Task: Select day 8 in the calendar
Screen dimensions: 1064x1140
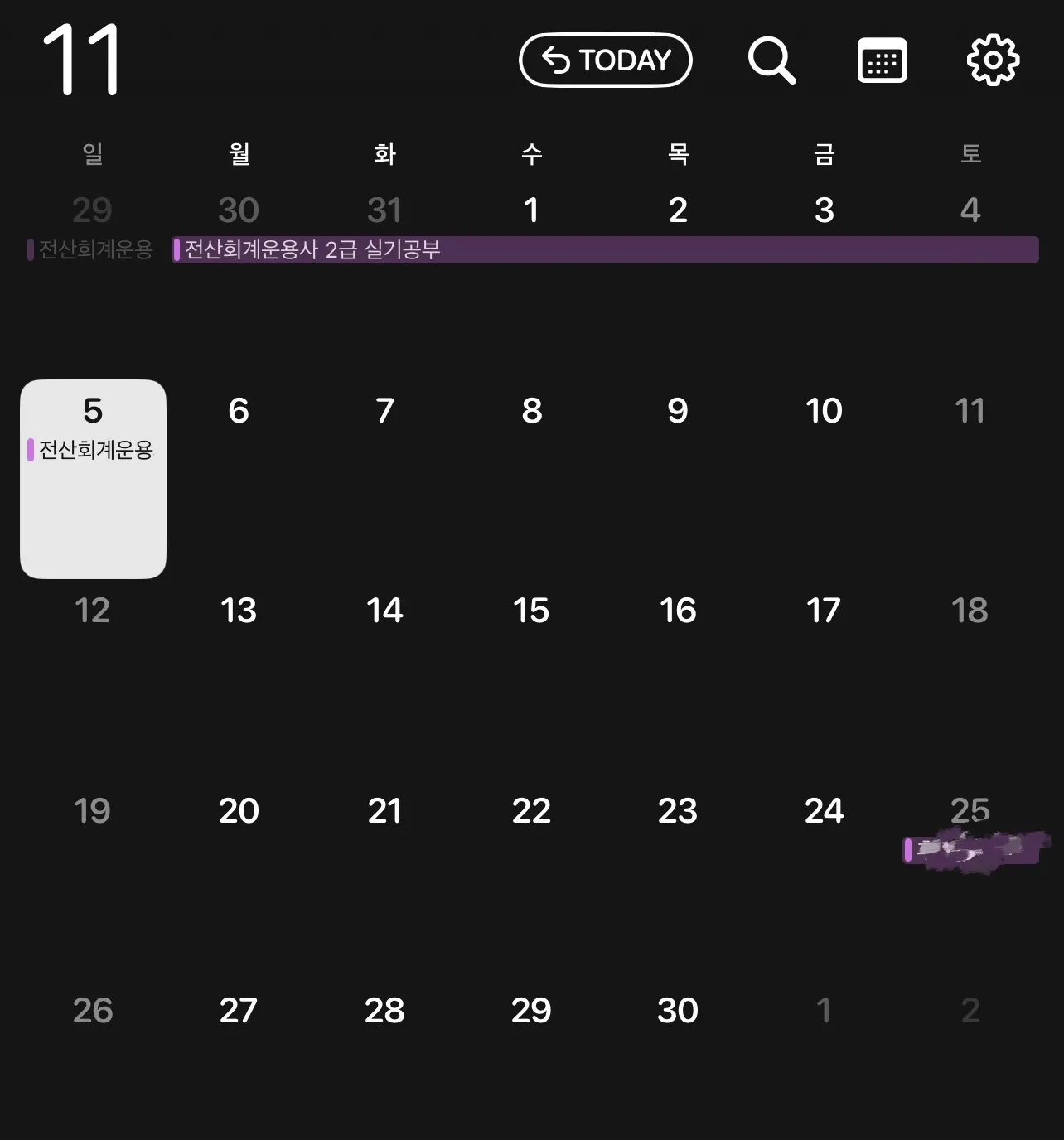Action: pos(531,411)
